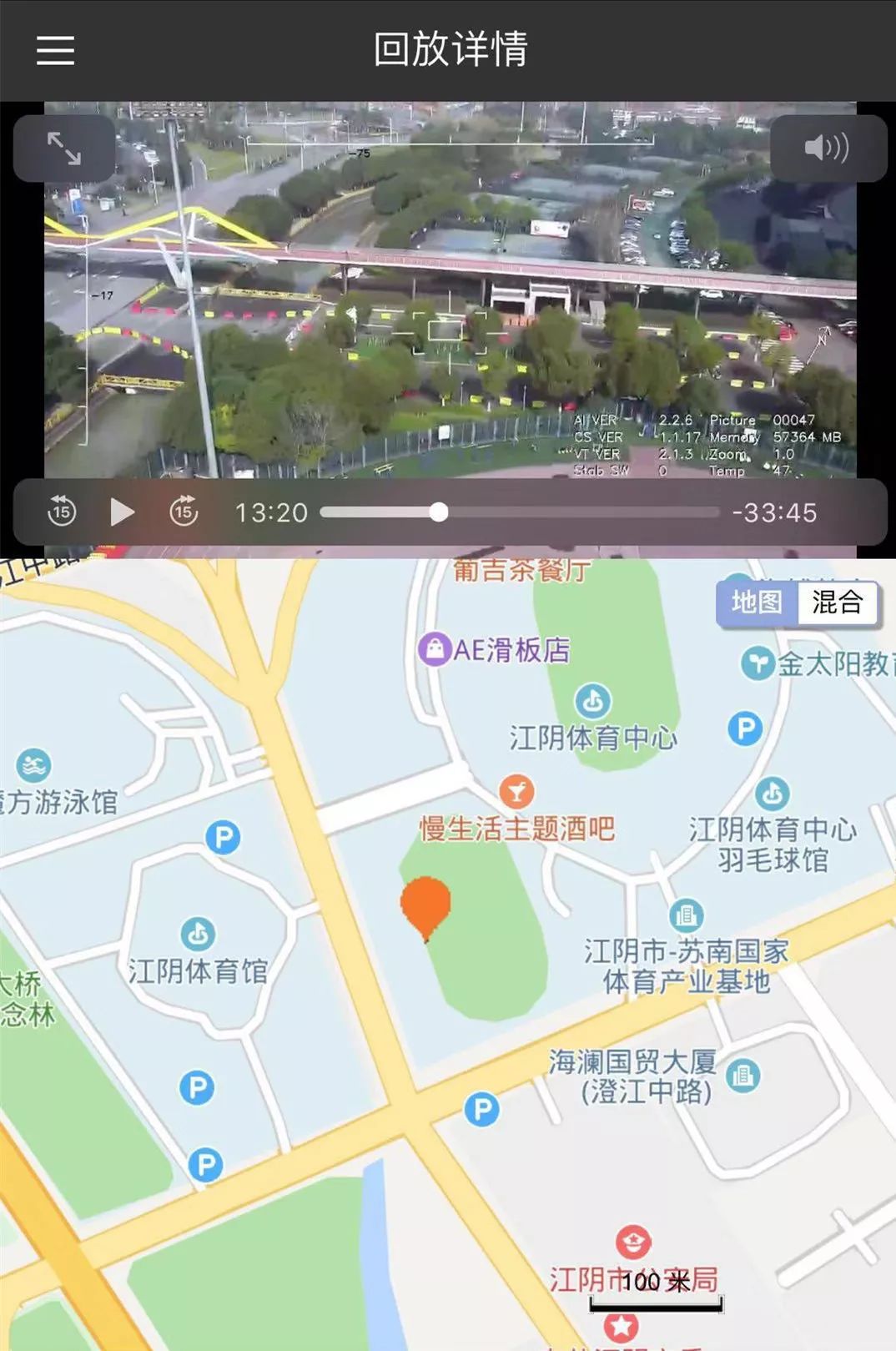This screenshot has height=1351, width=896.
Task: Switch to 地图 map view
Action: 757,602
